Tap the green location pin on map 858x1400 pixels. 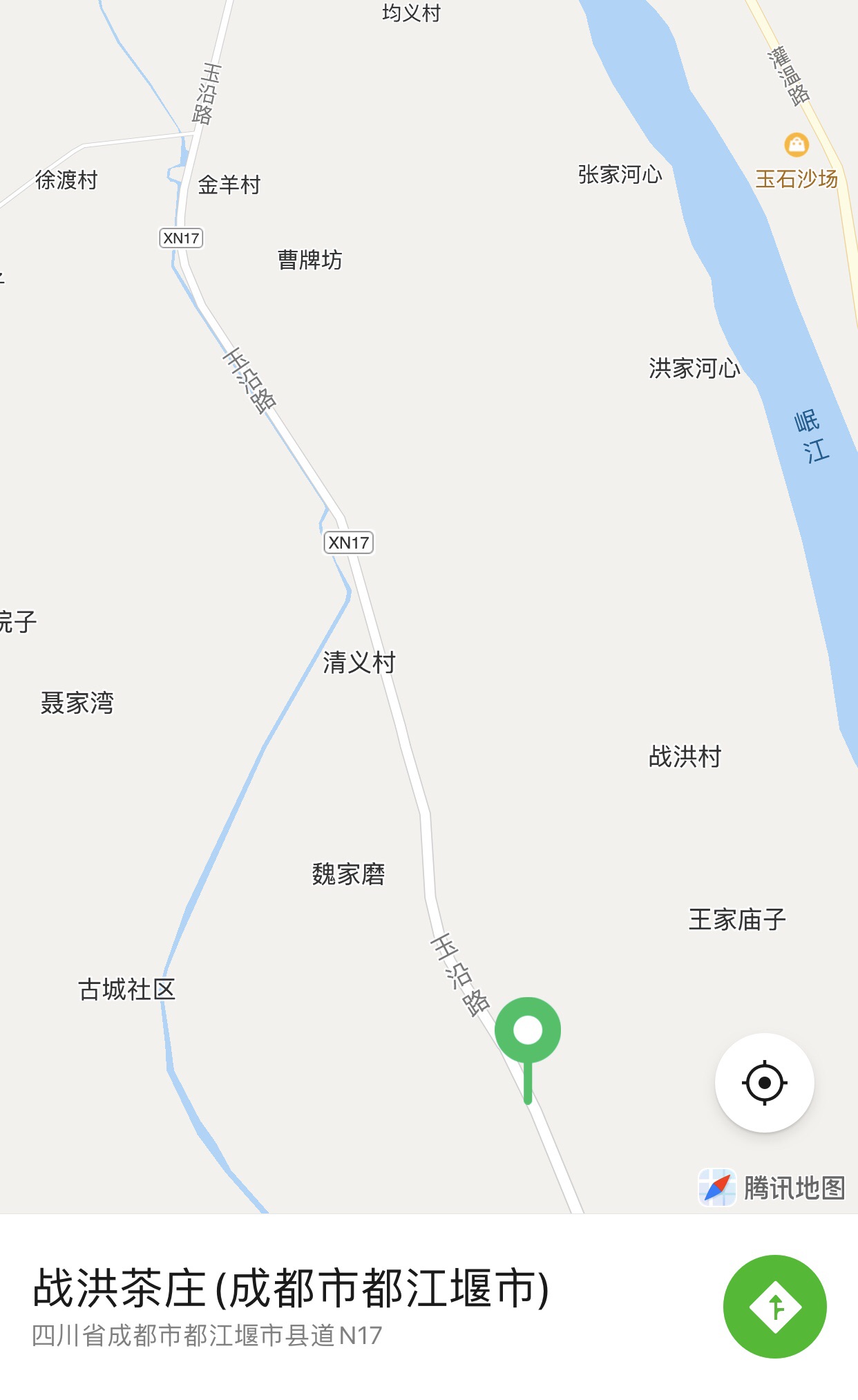[x=528, y=1031]
